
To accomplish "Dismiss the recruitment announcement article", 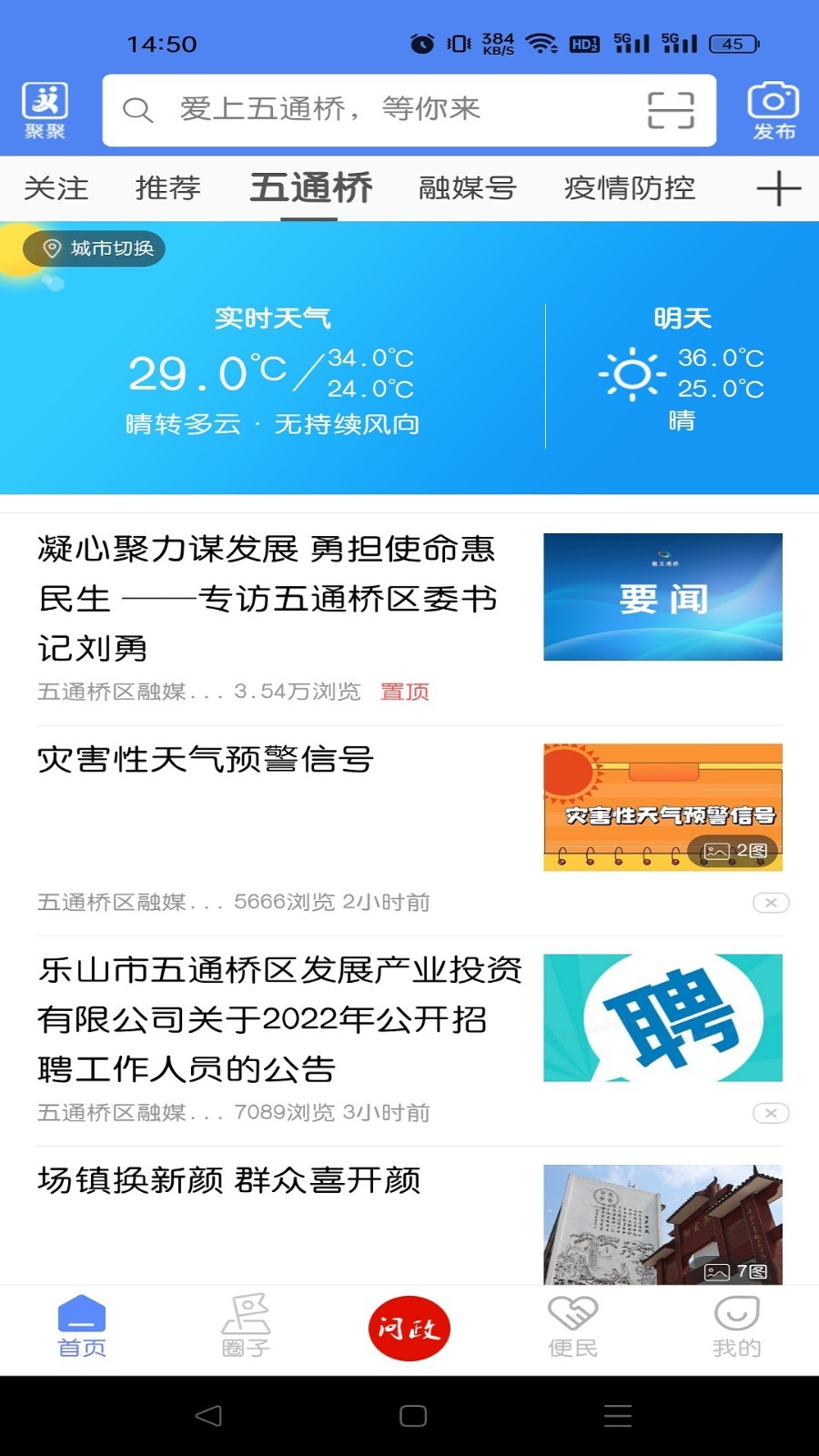I will click(769, 1112).
